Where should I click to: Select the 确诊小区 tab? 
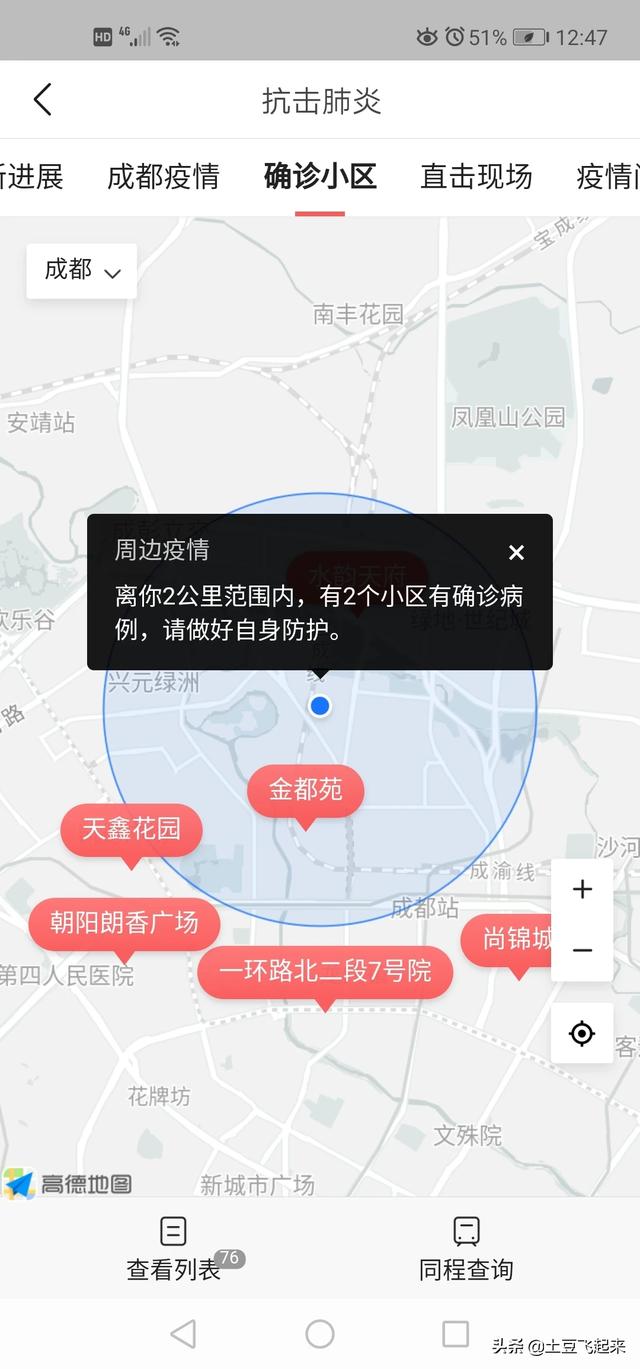(320, 177)
